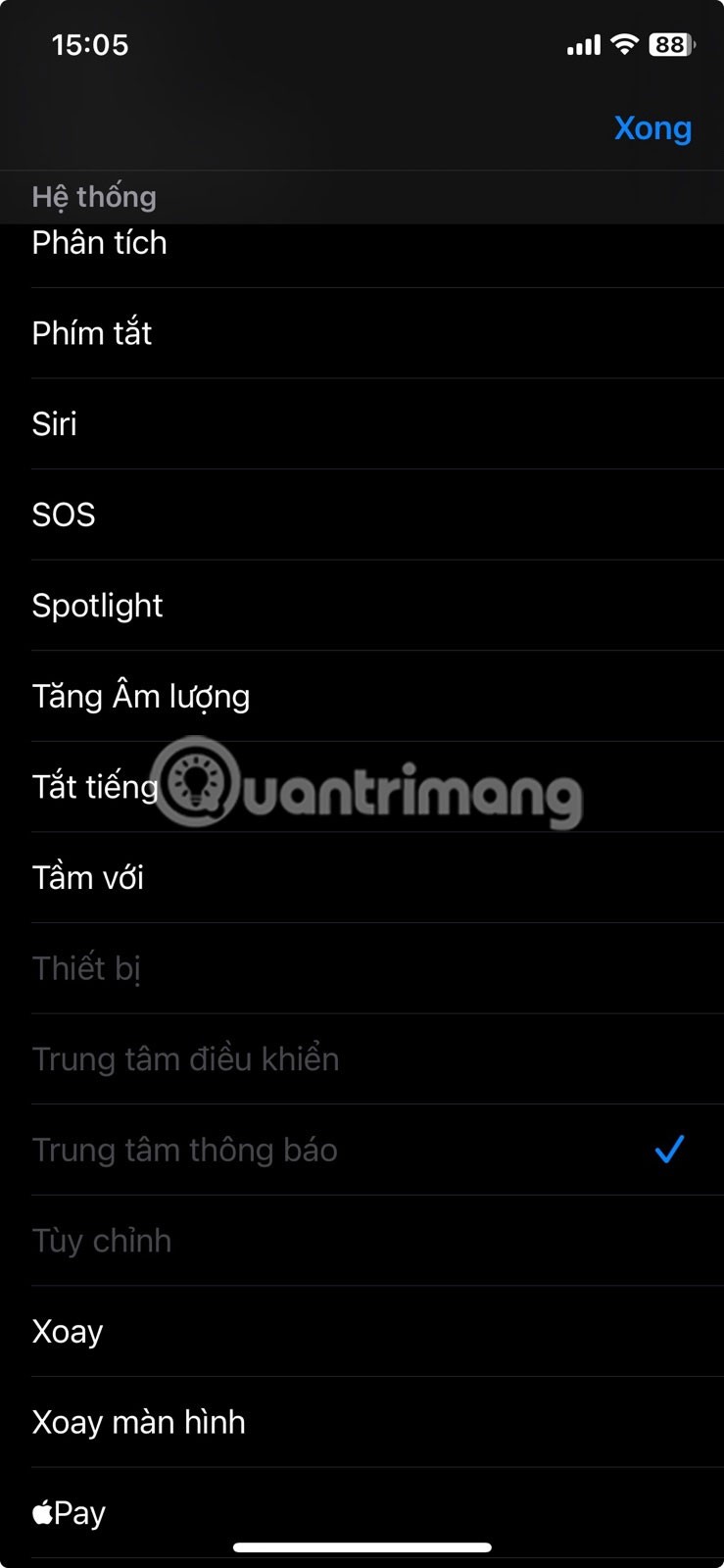Image resolution: width=724 pixels, height=1568 pixels.
Task: Tap Xong to finish selection
Action: coord(652,128)
